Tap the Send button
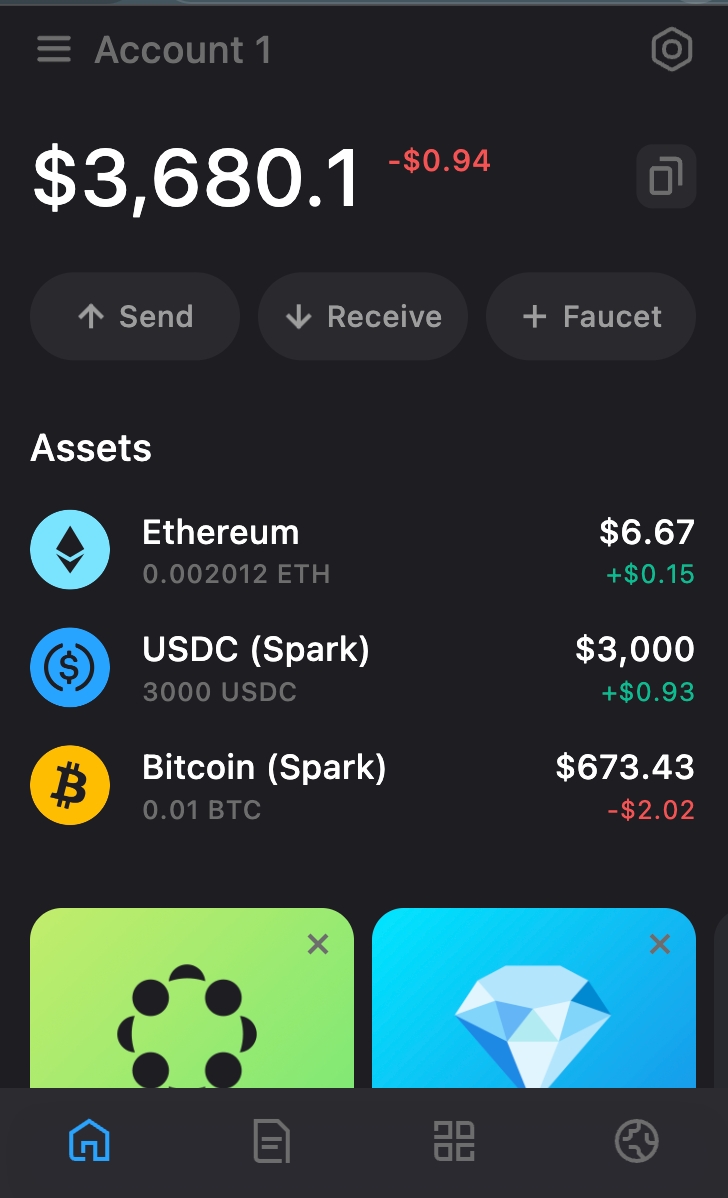Screen dimensions: 728x1198 pyautogui.click(x=135, y=317)
